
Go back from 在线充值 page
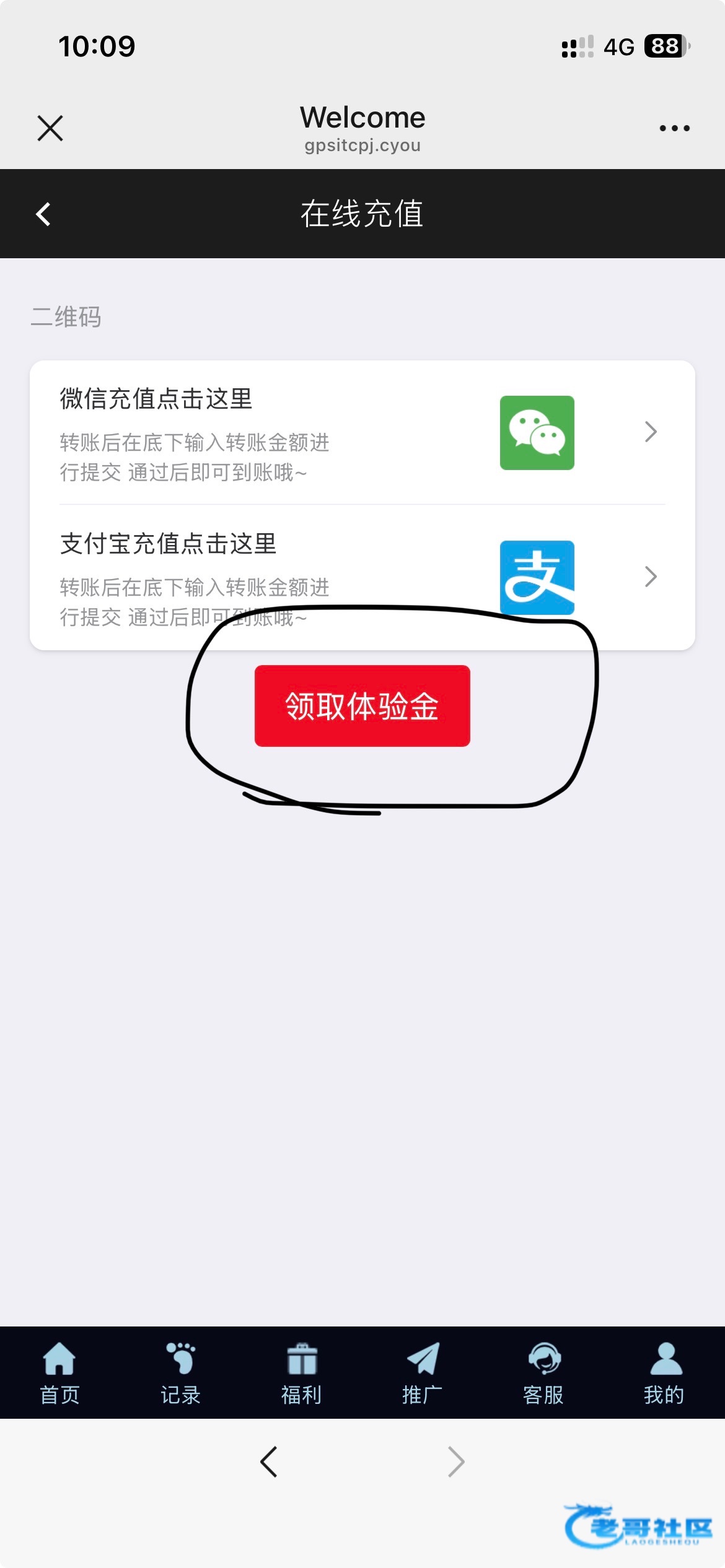43,214
